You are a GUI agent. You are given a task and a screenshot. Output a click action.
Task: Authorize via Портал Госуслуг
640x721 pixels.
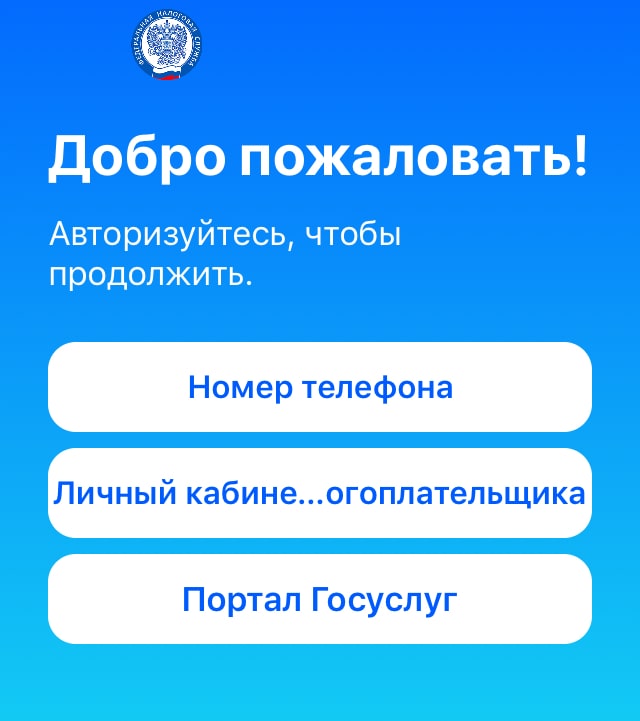pyautogui.click(x=320, y=599)
